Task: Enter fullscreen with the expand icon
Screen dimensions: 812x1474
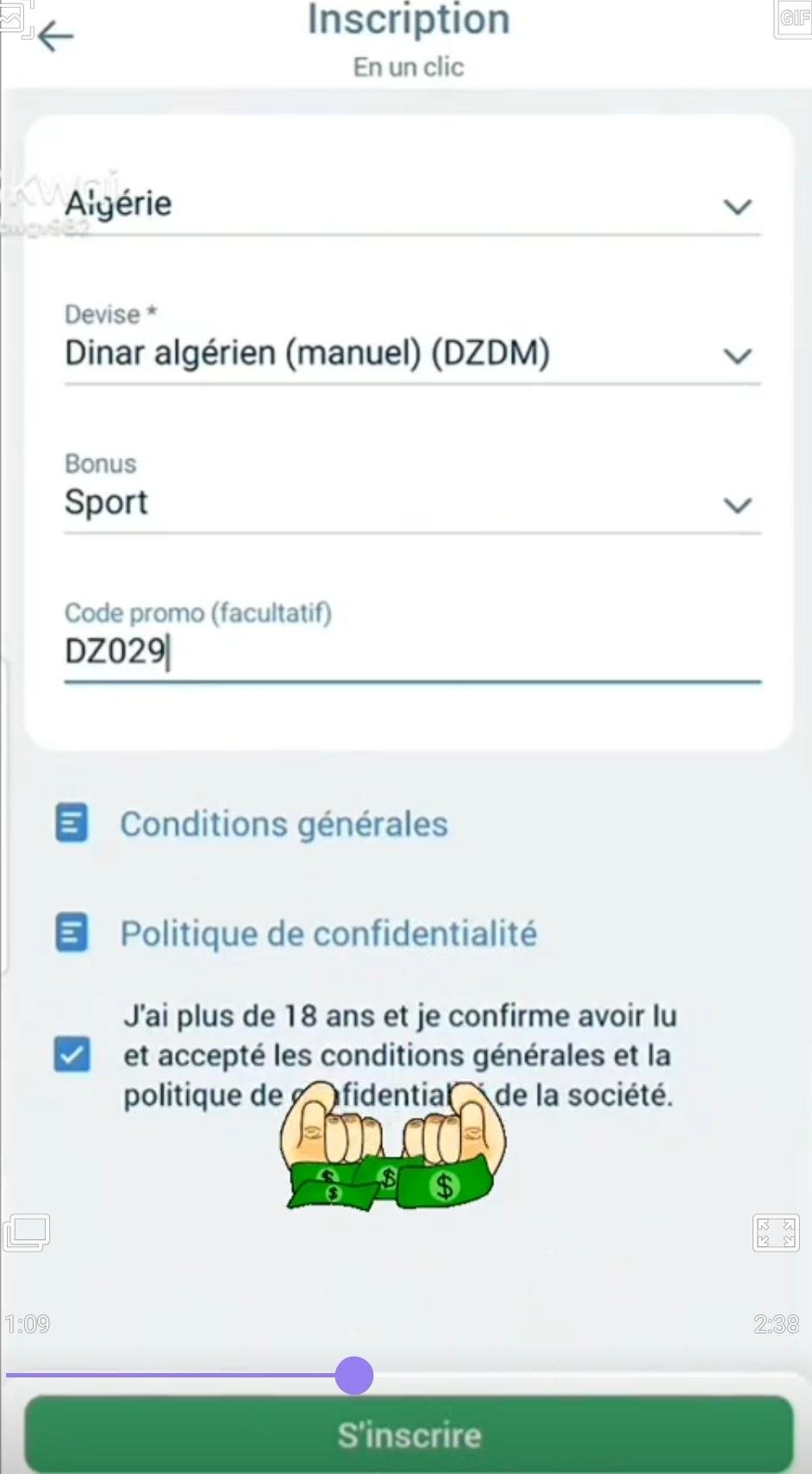Action: 775,1233
